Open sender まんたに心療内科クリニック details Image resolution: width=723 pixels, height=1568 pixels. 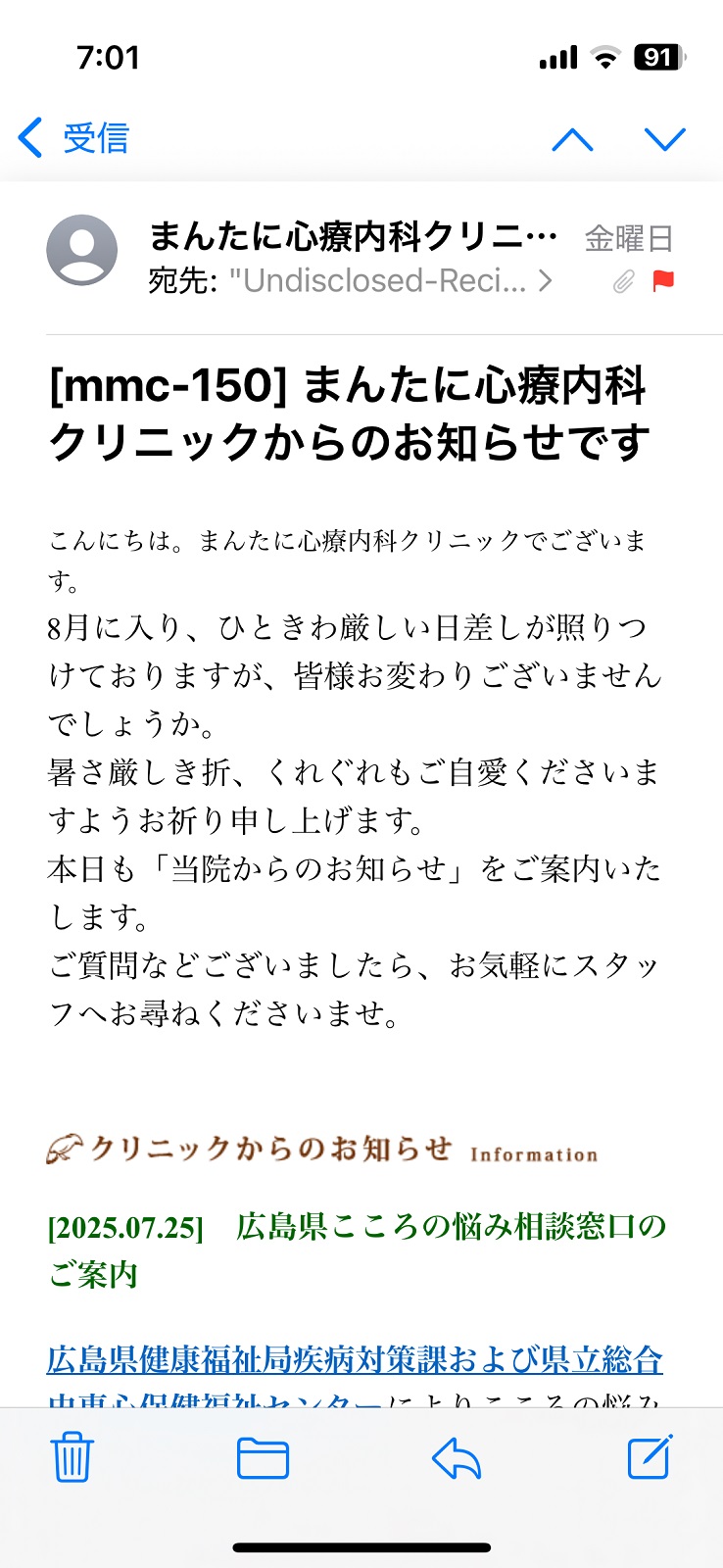coord(353,236)
